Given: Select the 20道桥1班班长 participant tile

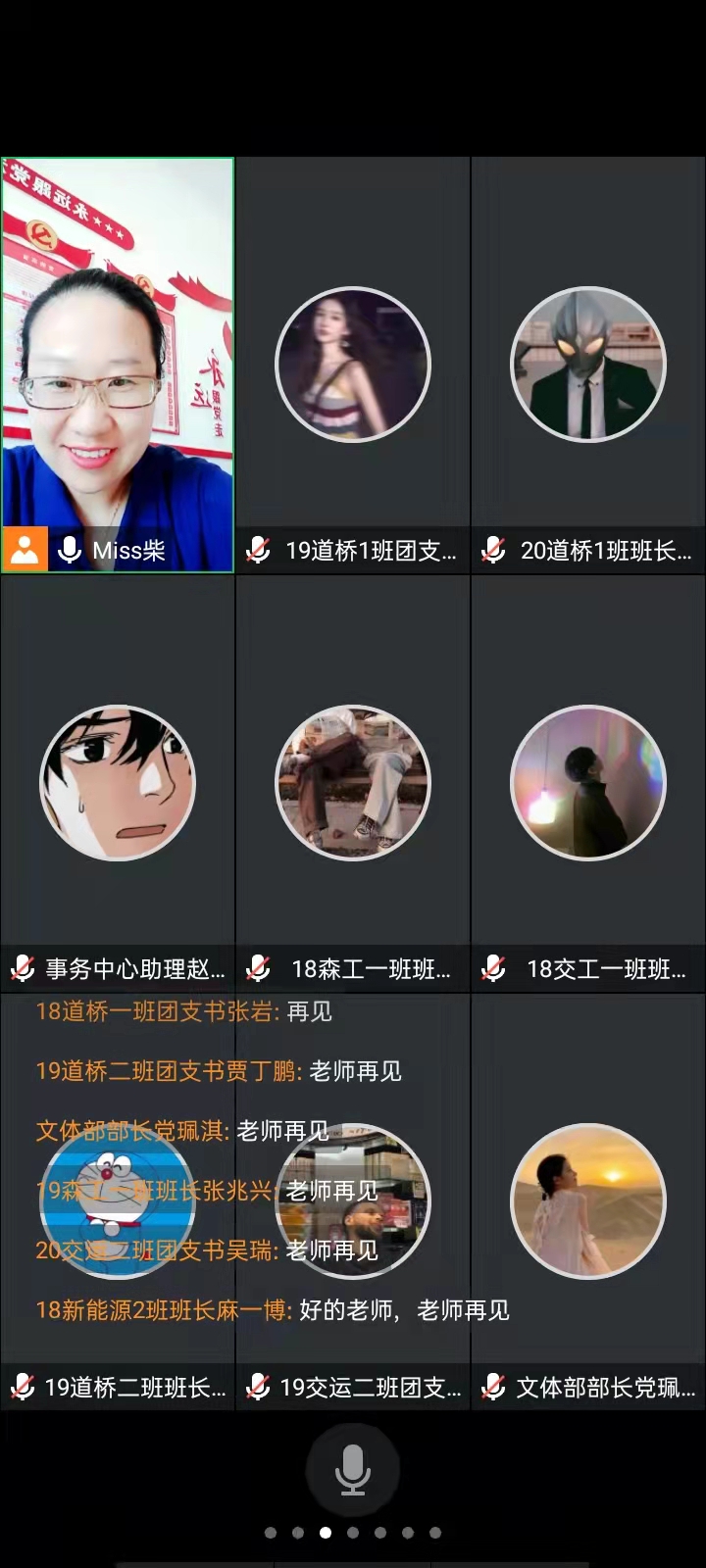Looking at the screenshot, I should (x=588, y=365).
